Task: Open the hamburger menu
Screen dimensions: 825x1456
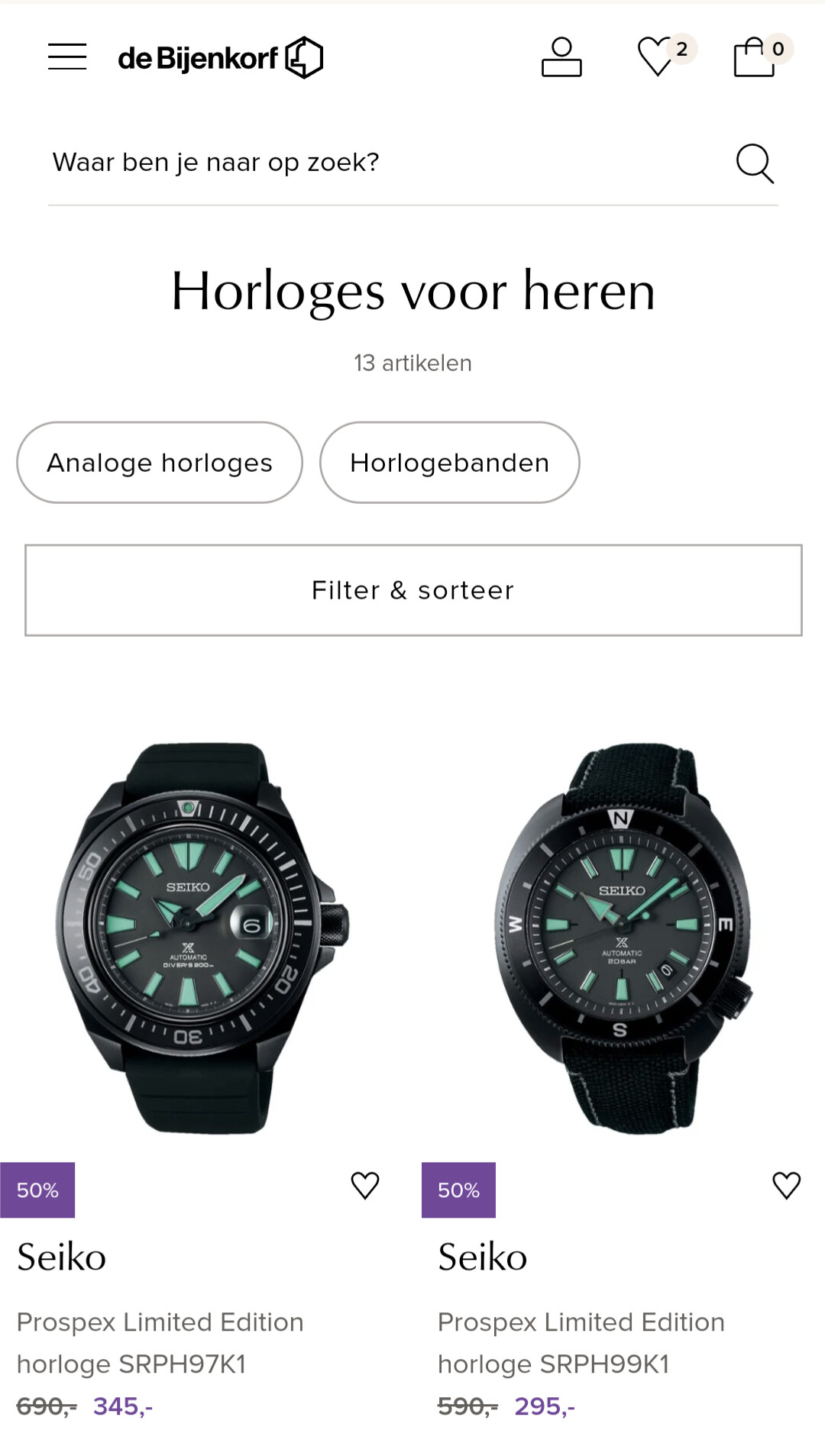Action: click(x=67, y=57)
